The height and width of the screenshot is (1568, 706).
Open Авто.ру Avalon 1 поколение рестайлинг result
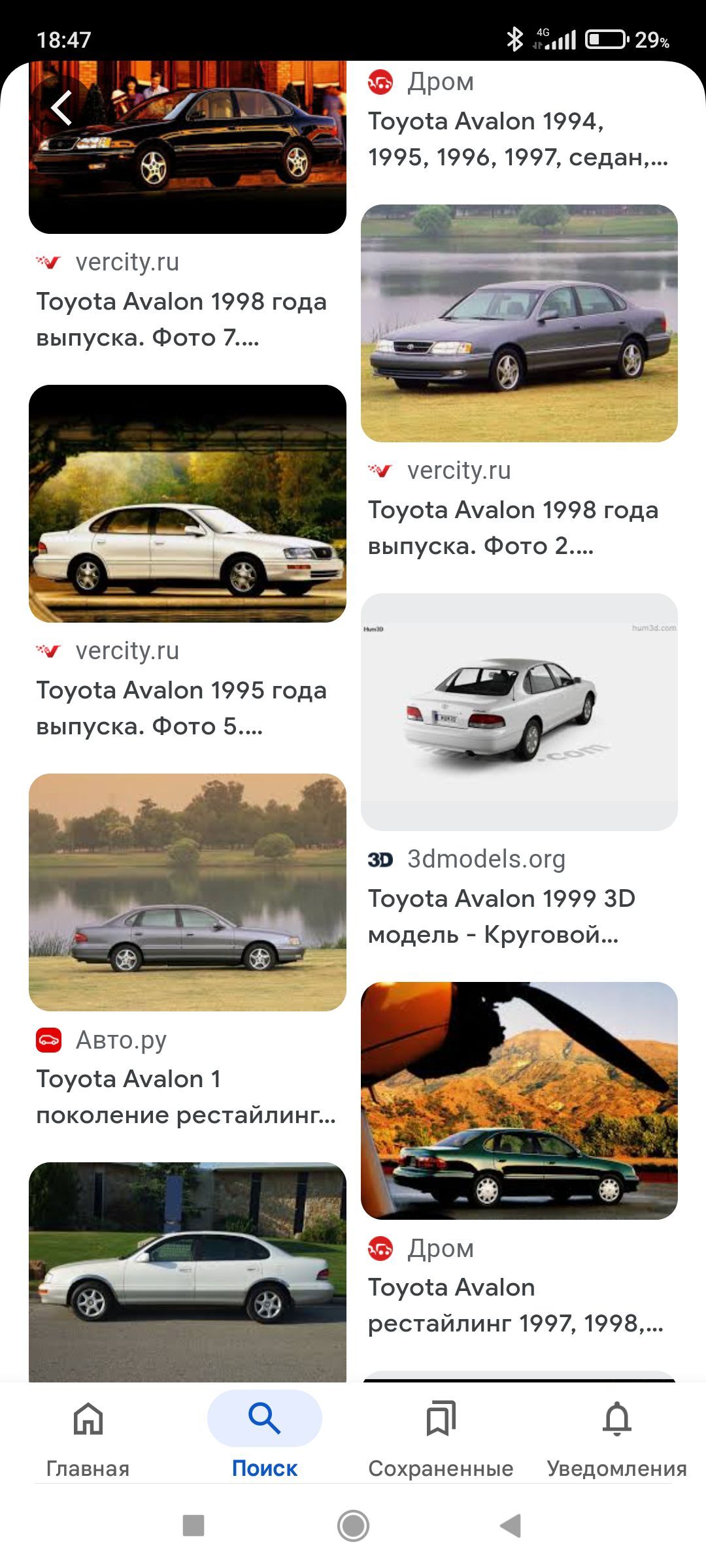coord(186,1096)
